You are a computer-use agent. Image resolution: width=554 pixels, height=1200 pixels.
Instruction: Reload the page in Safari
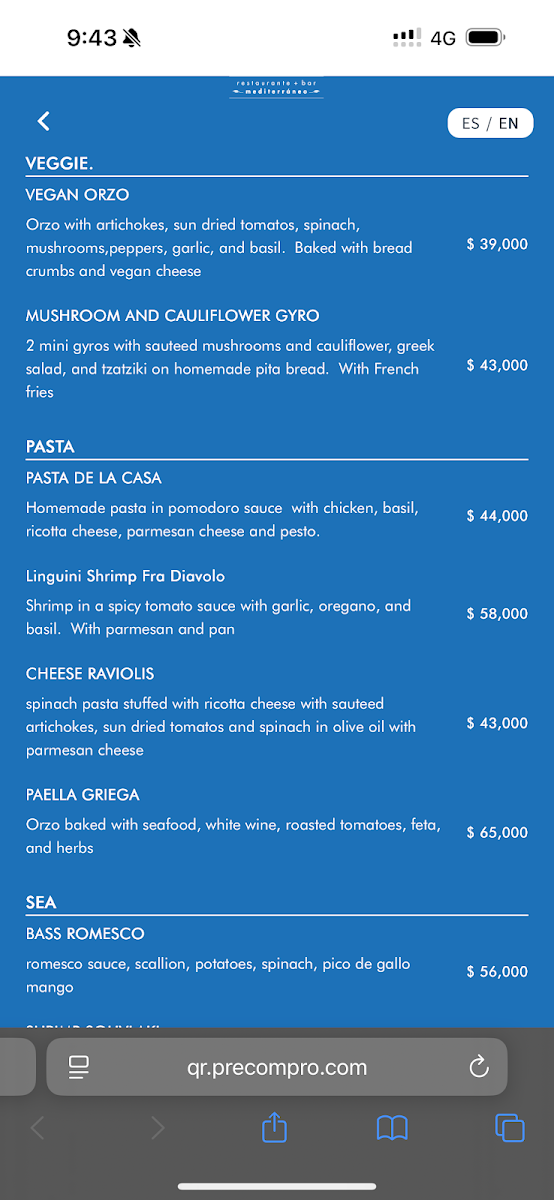pos(479,1067)
